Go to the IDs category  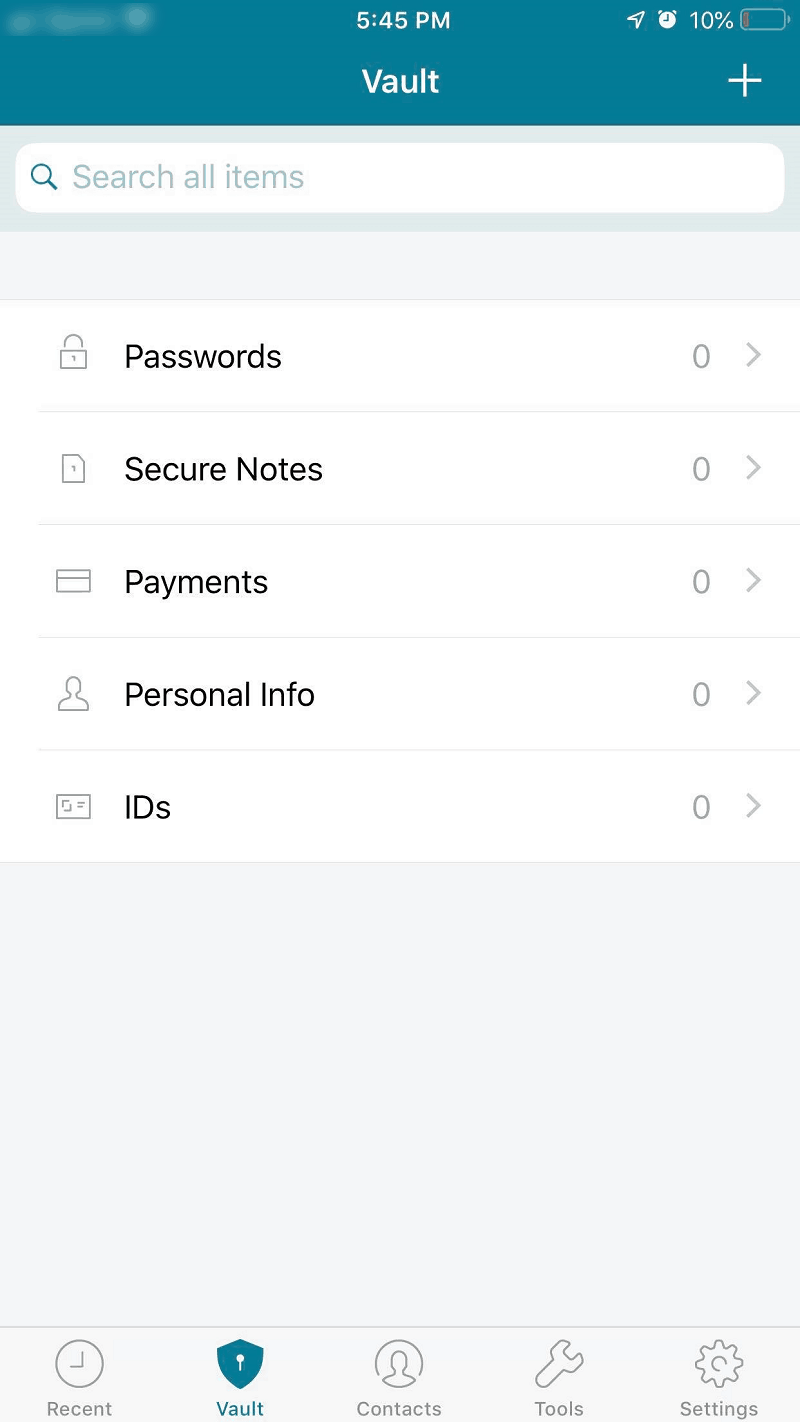(400, 807)
